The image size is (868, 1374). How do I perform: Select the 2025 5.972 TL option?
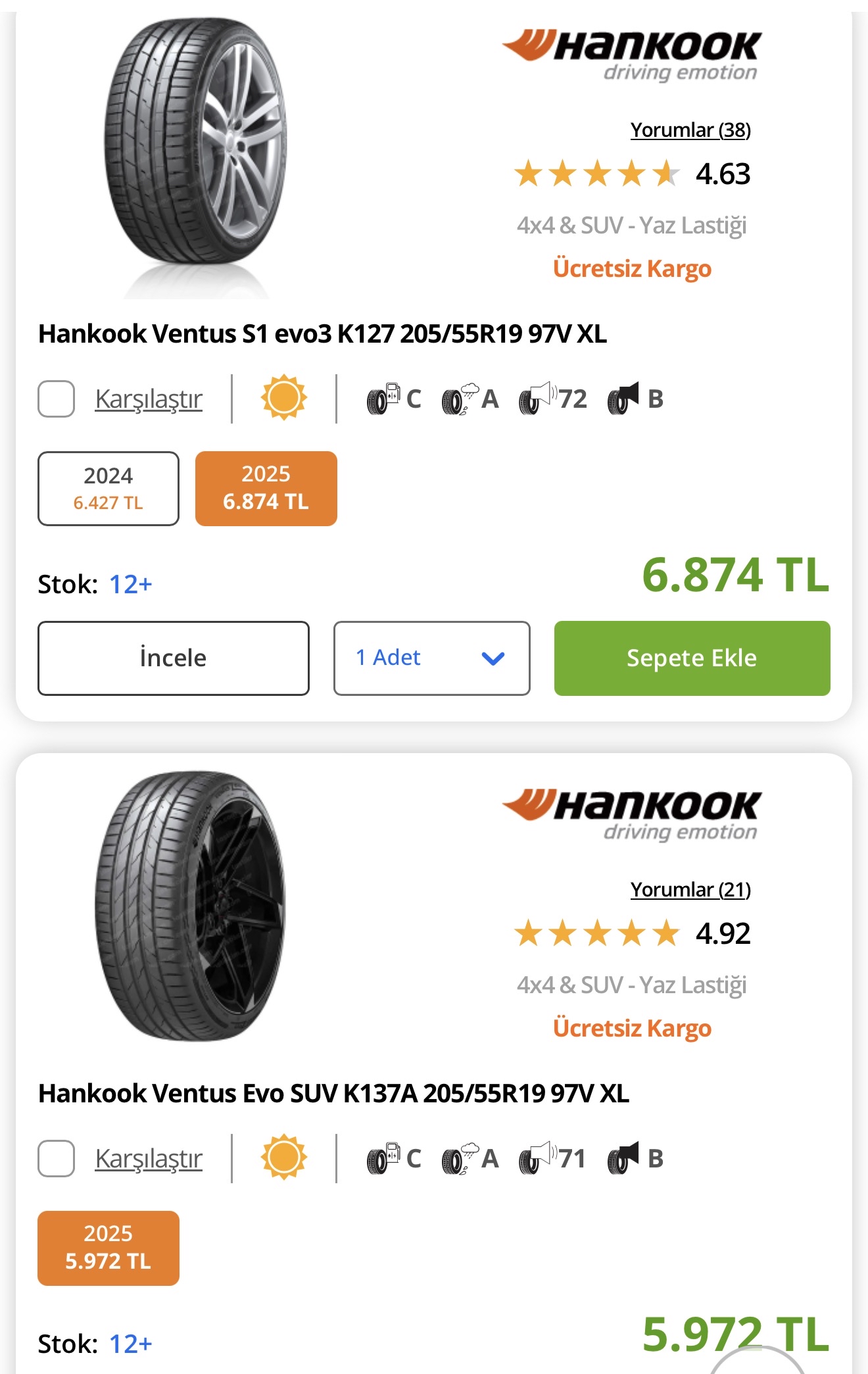[x=108, y=1248]
